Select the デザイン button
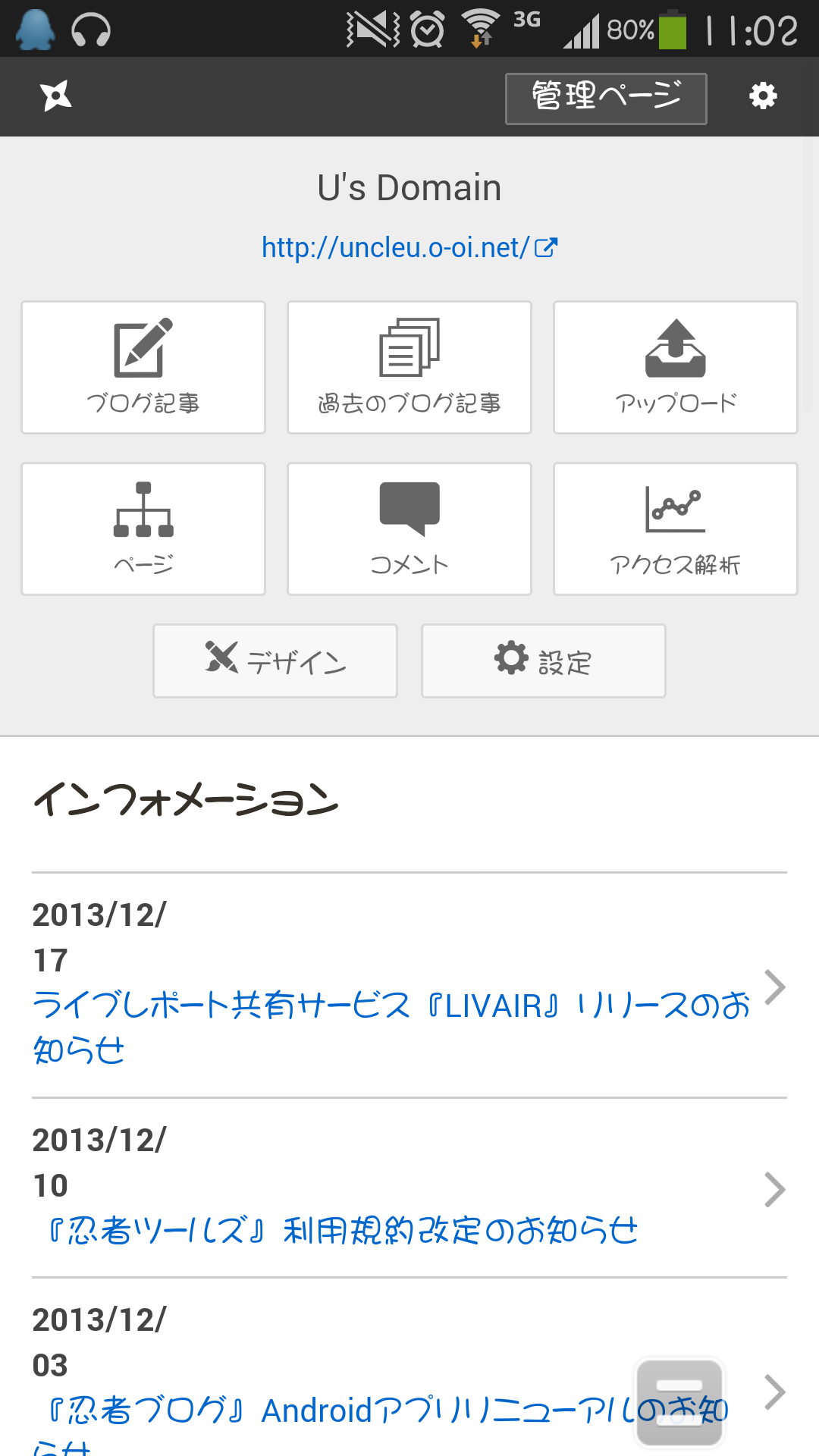The width and height of the screenshot is (819, 1456). [275, 661]
